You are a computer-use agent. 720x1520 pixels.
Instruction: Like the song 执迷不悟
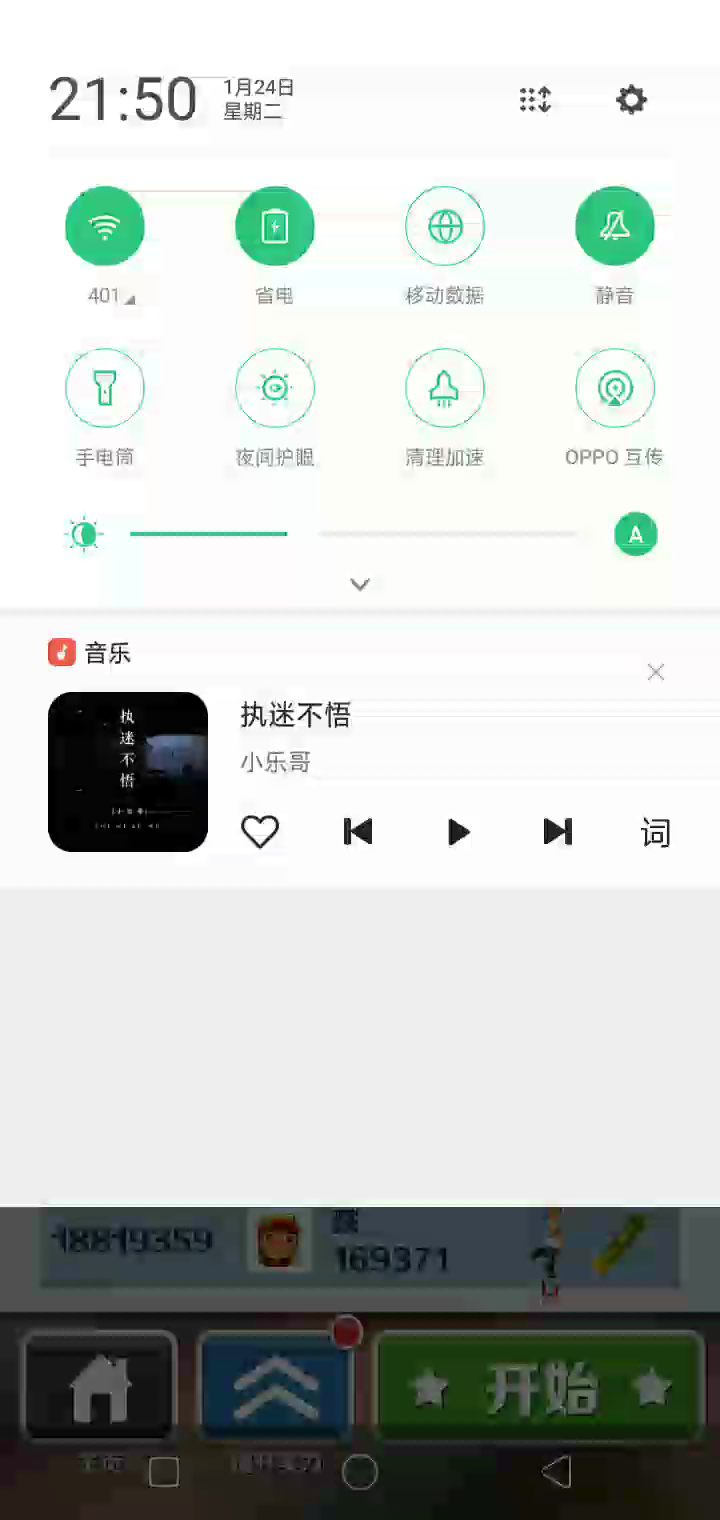(260, 832)
